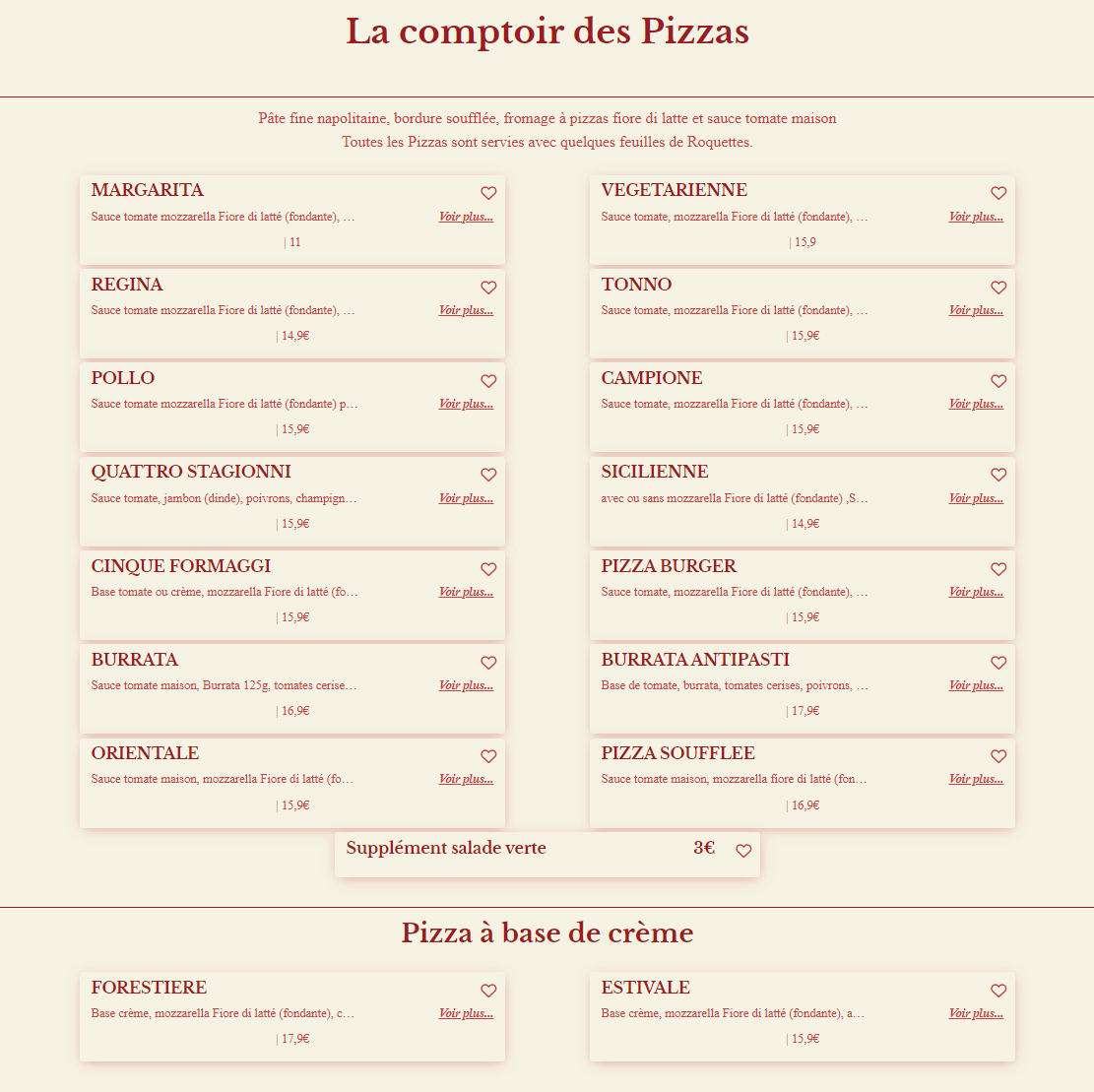Favorite the CAMPIONE pizza

[x=998, y=381]
